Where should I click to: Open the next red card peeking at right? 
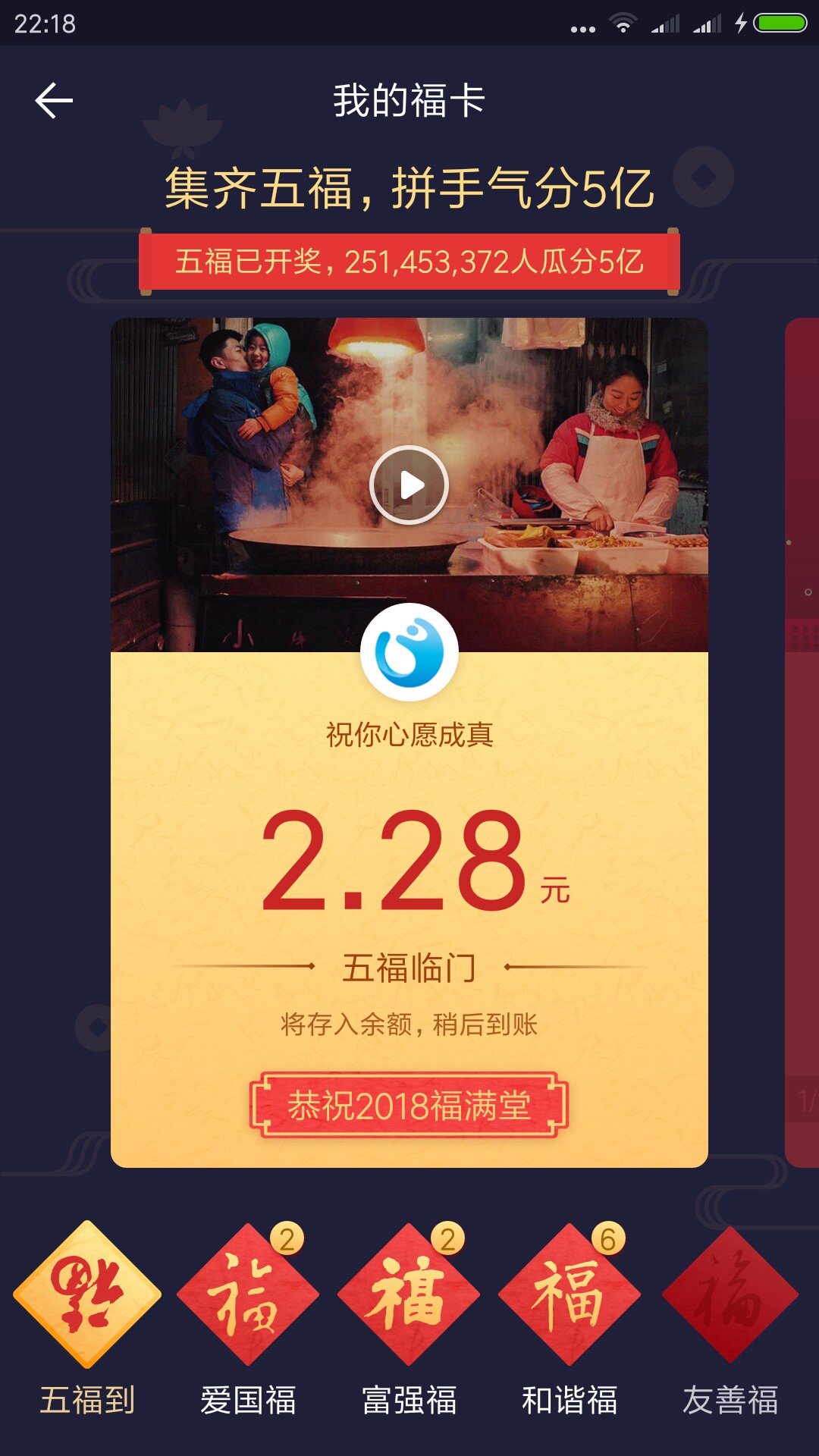tap(802, 742)
